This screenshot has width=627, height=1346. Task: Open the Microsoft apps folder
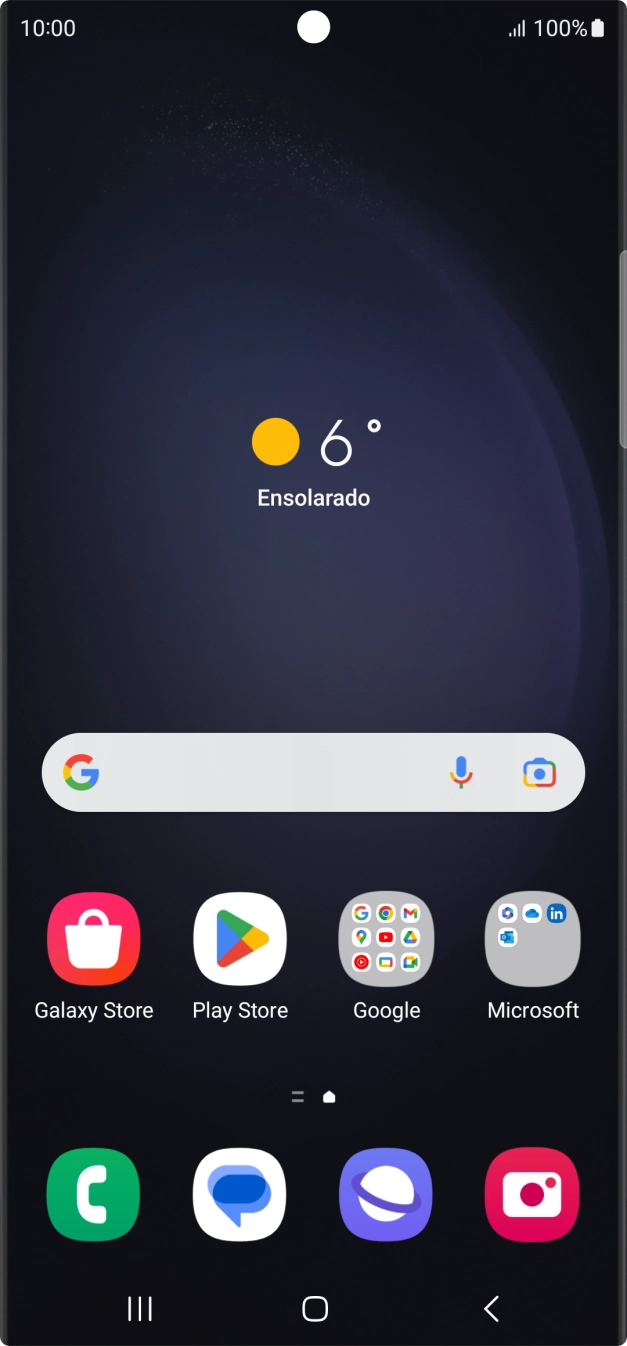click(x=532, y=939)
